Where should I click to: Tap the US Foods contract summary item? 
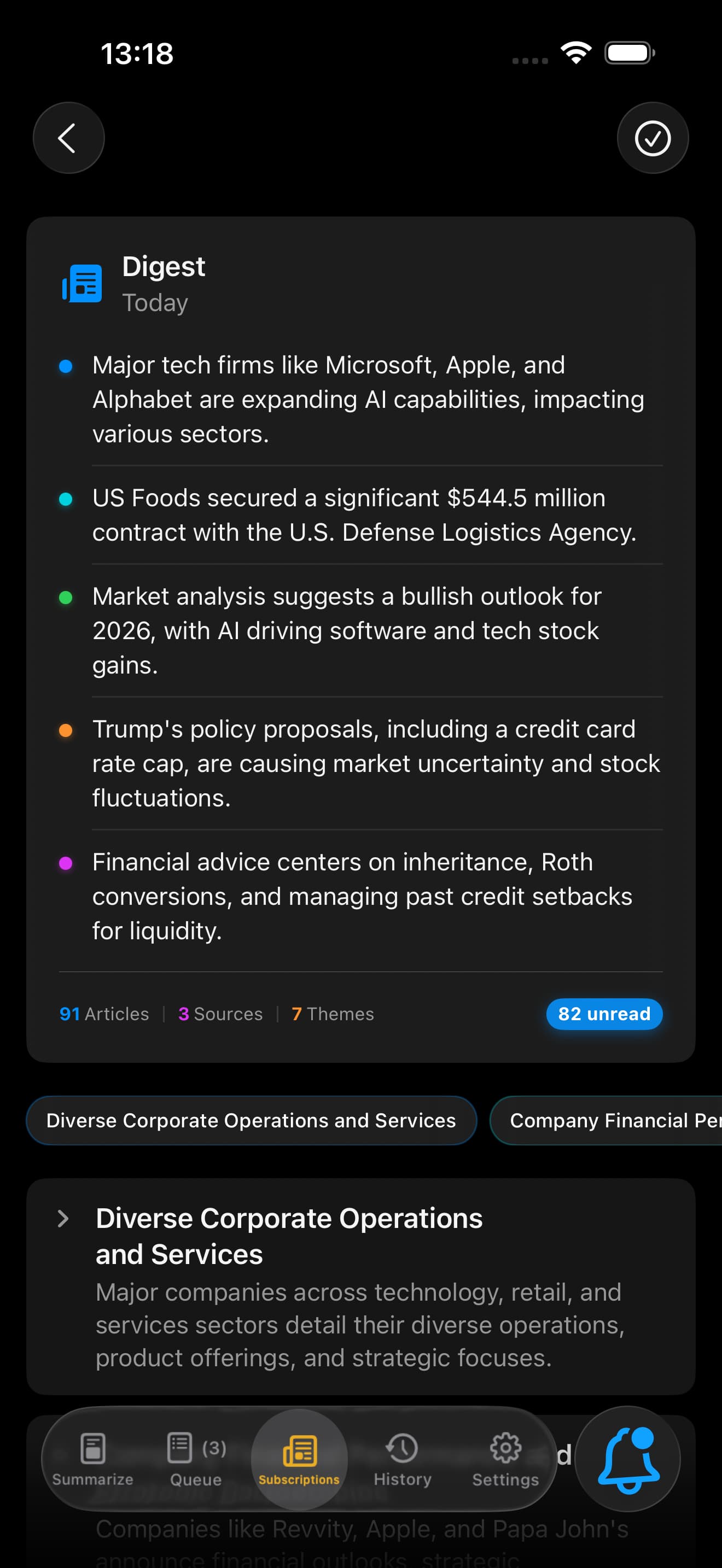[364, 514]
